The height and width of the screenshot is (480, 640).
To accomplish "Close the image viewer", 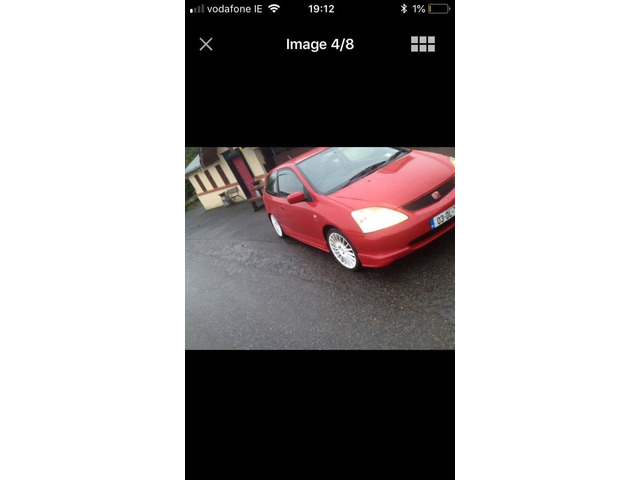I will pos(206,44).
